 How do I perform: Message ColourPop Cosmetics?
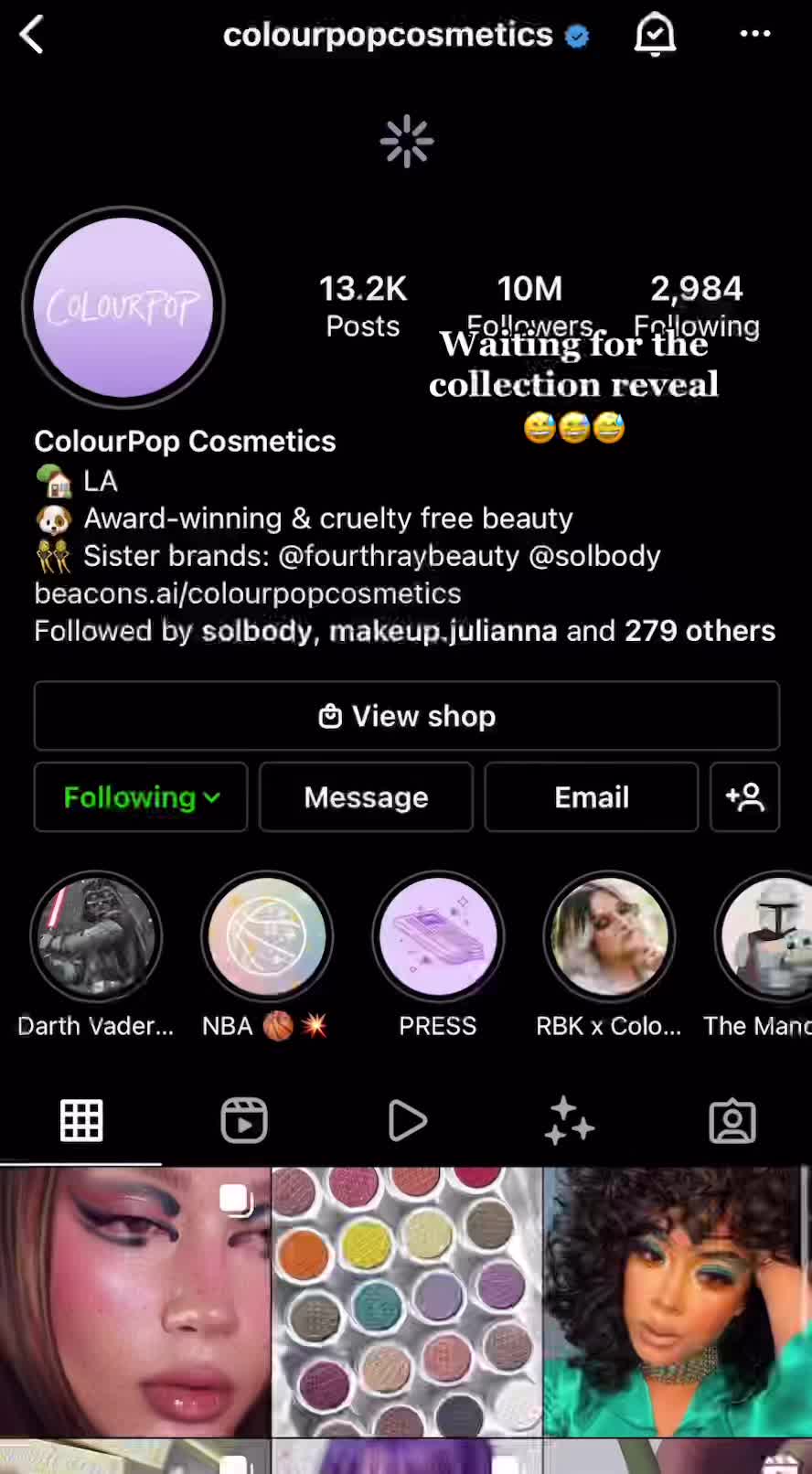366,797
